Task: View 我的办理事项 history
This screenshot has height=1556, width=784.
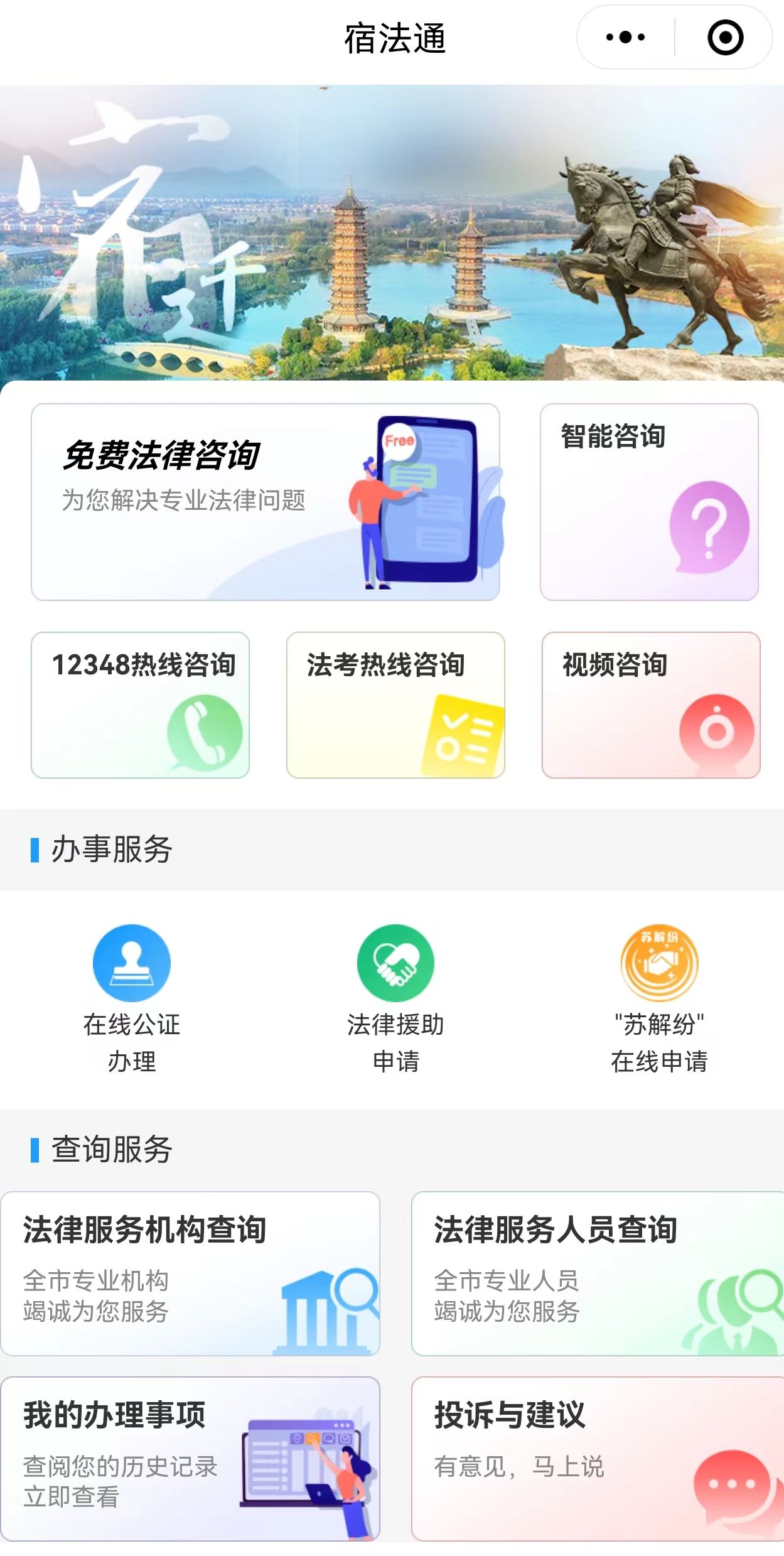Action: 190,1458
